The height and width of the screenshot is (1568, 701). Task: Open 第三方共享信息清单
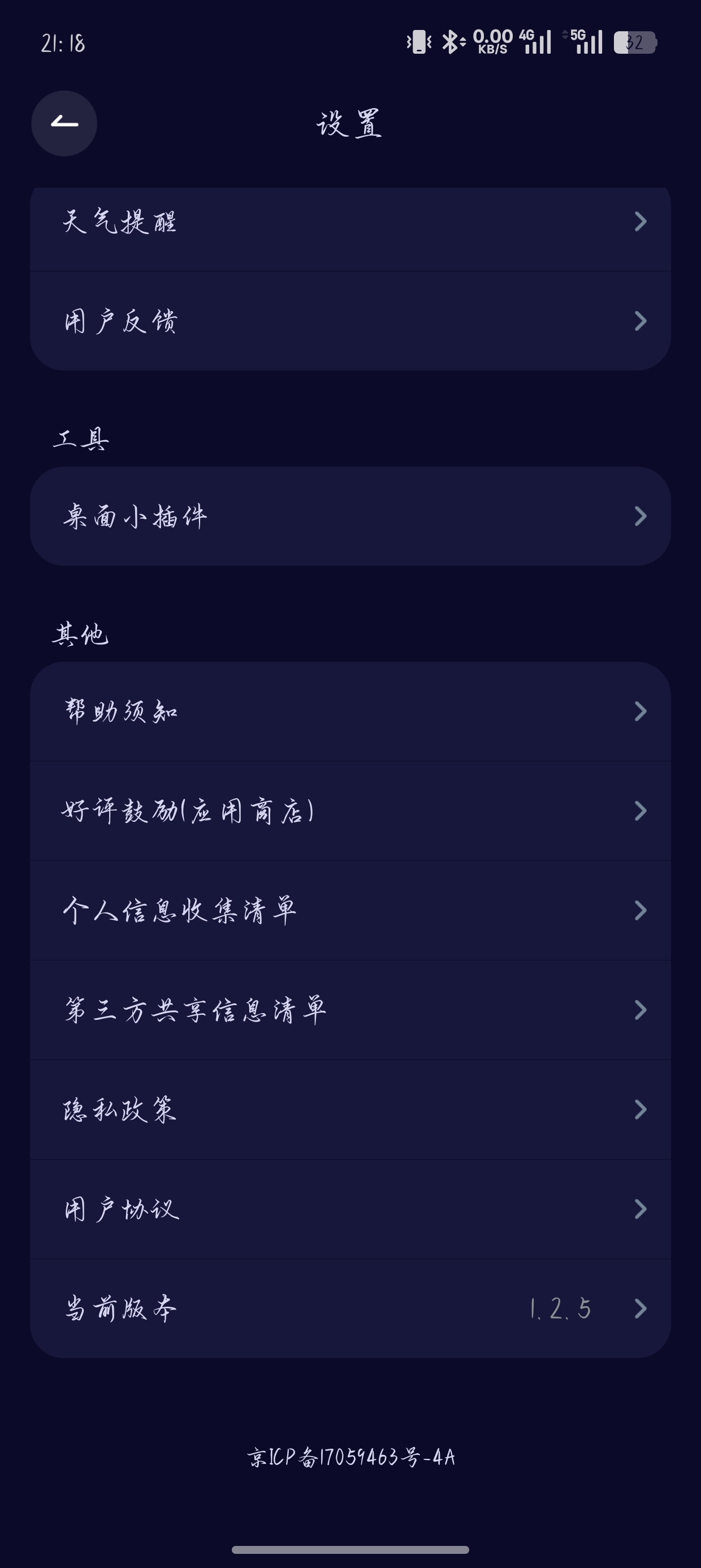click(350, 1010)
